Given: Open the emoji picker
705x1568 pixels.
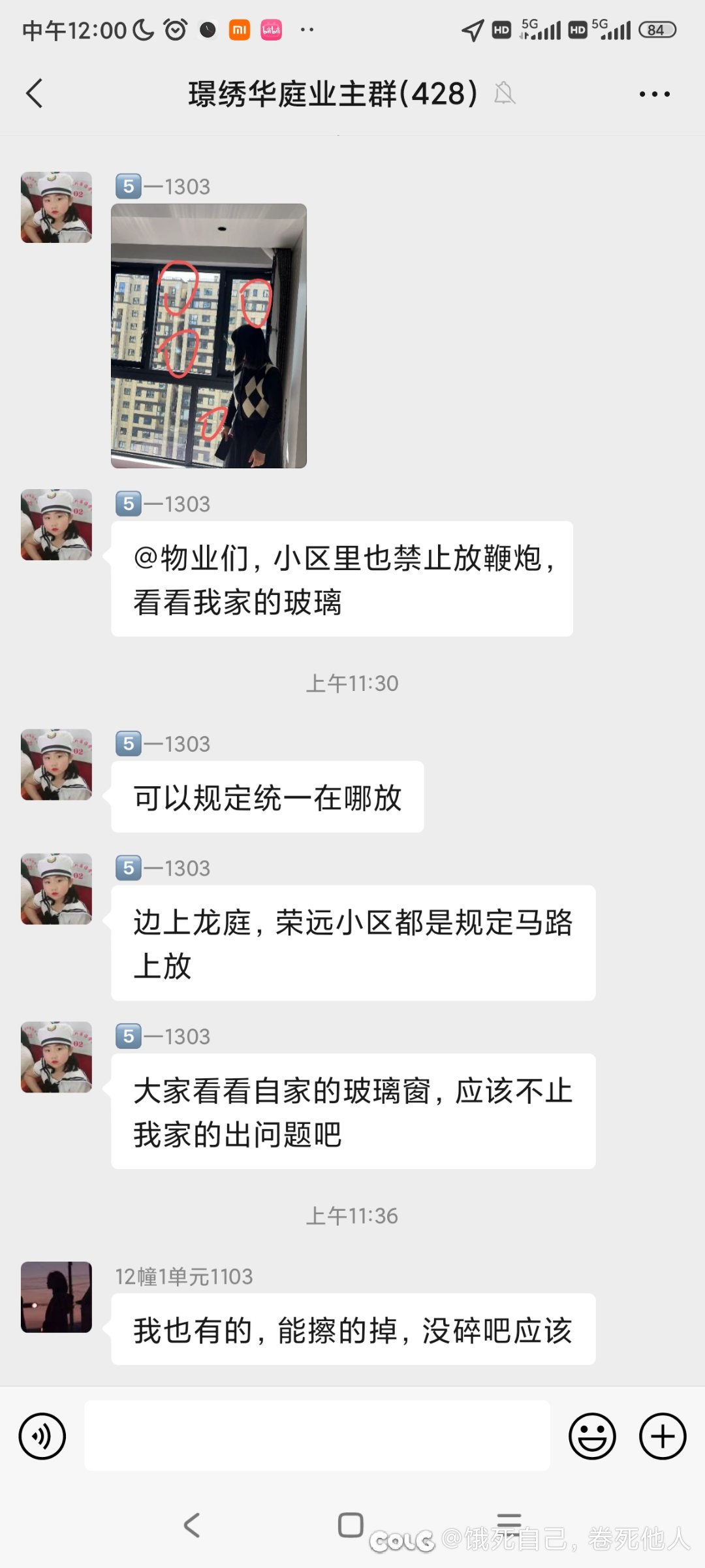Looking at the screenshot, I should pyautogui.click(x=592, y=1436).
